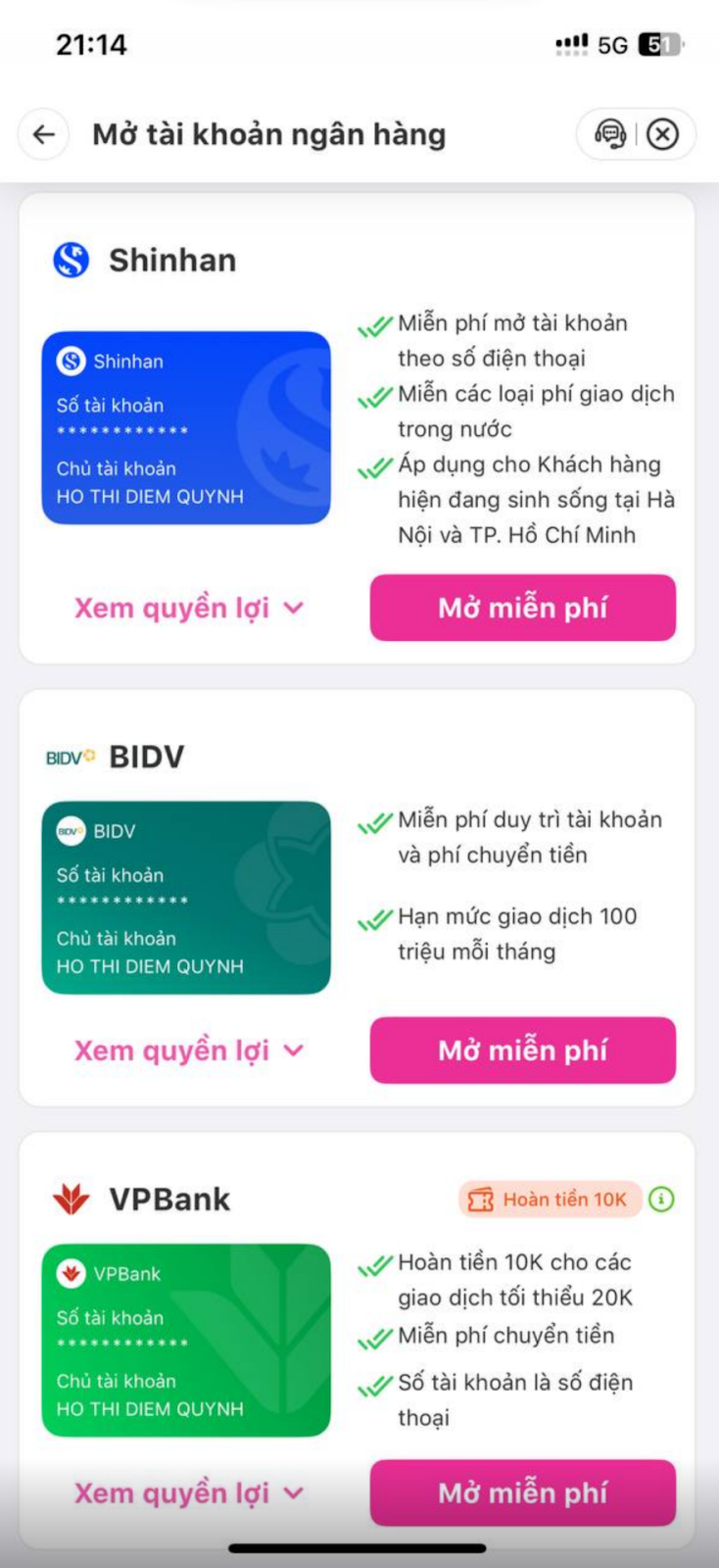
Task: Go back using the arrow icon
Action: [44, 134]
